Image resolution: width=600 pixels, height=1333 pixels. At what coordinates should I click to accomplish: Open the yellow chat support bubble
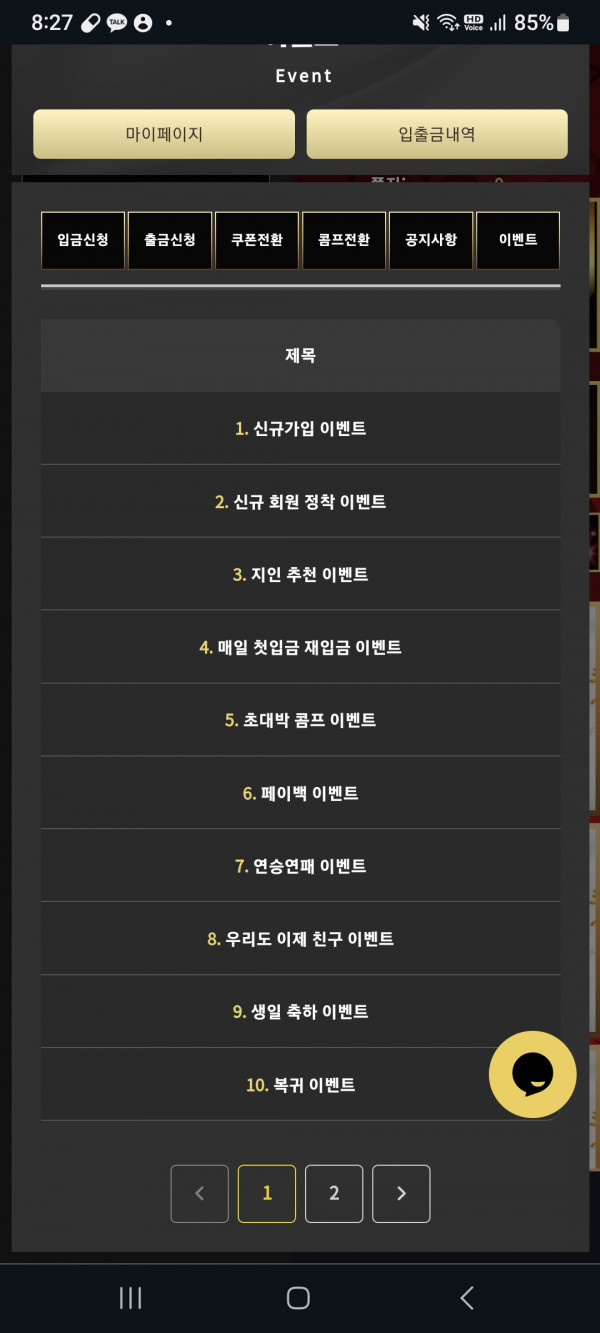(x=533, y=1075)
